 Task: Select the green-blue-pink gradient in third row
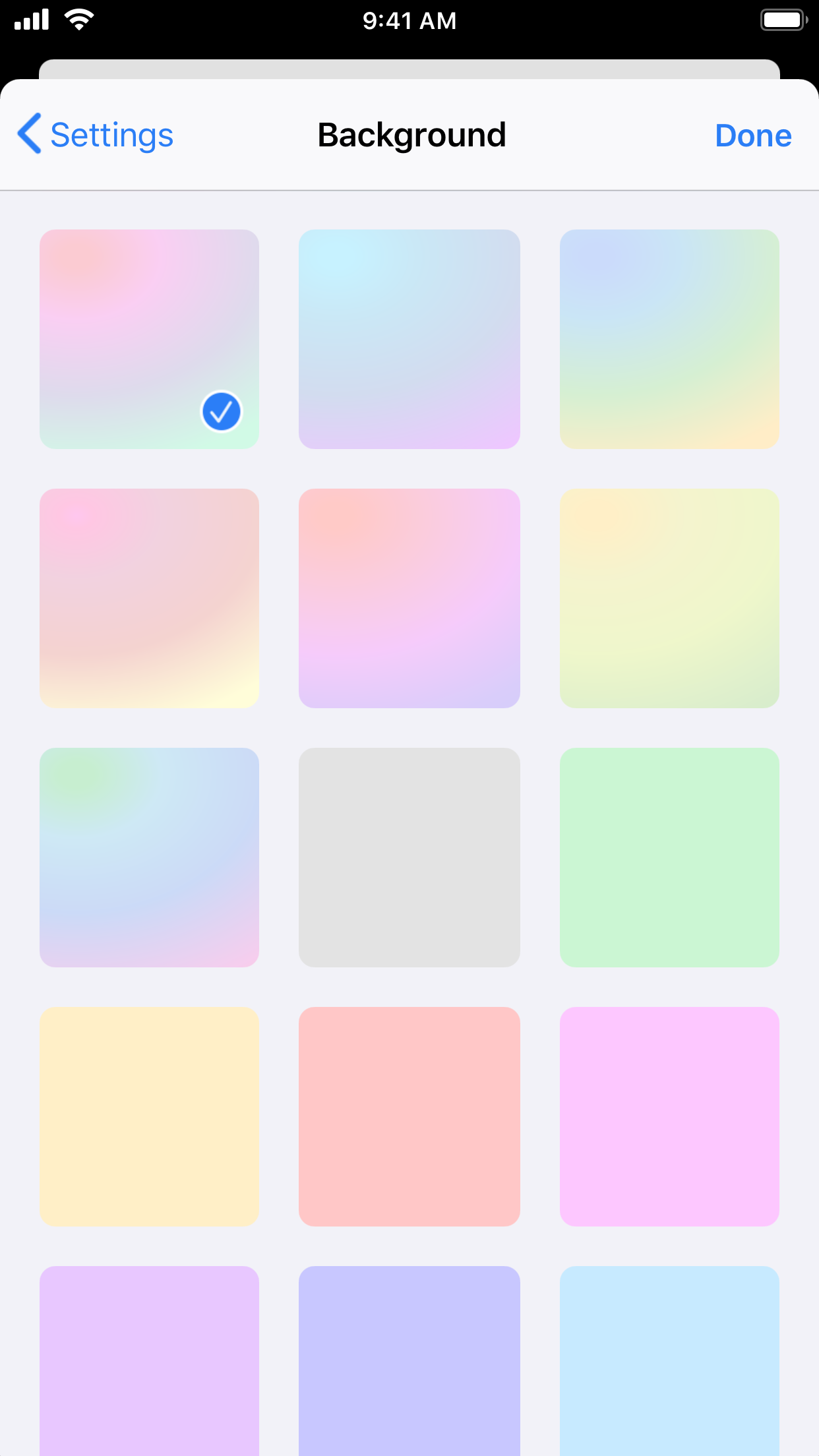(148, 858)
